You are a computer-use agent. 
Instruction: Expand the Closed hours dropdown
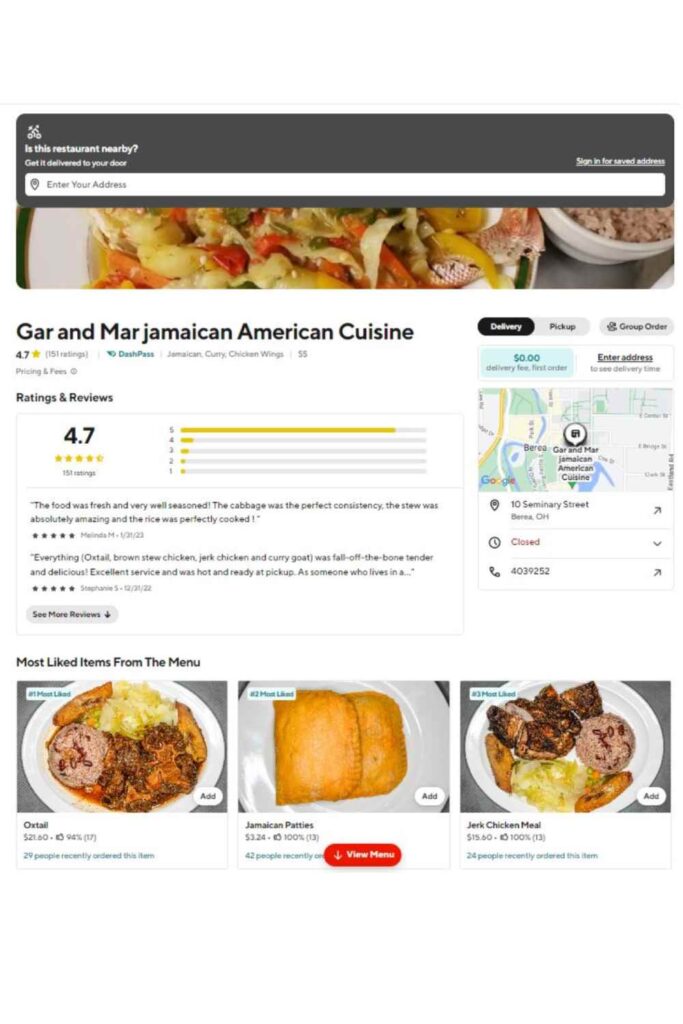pos(657,543)
